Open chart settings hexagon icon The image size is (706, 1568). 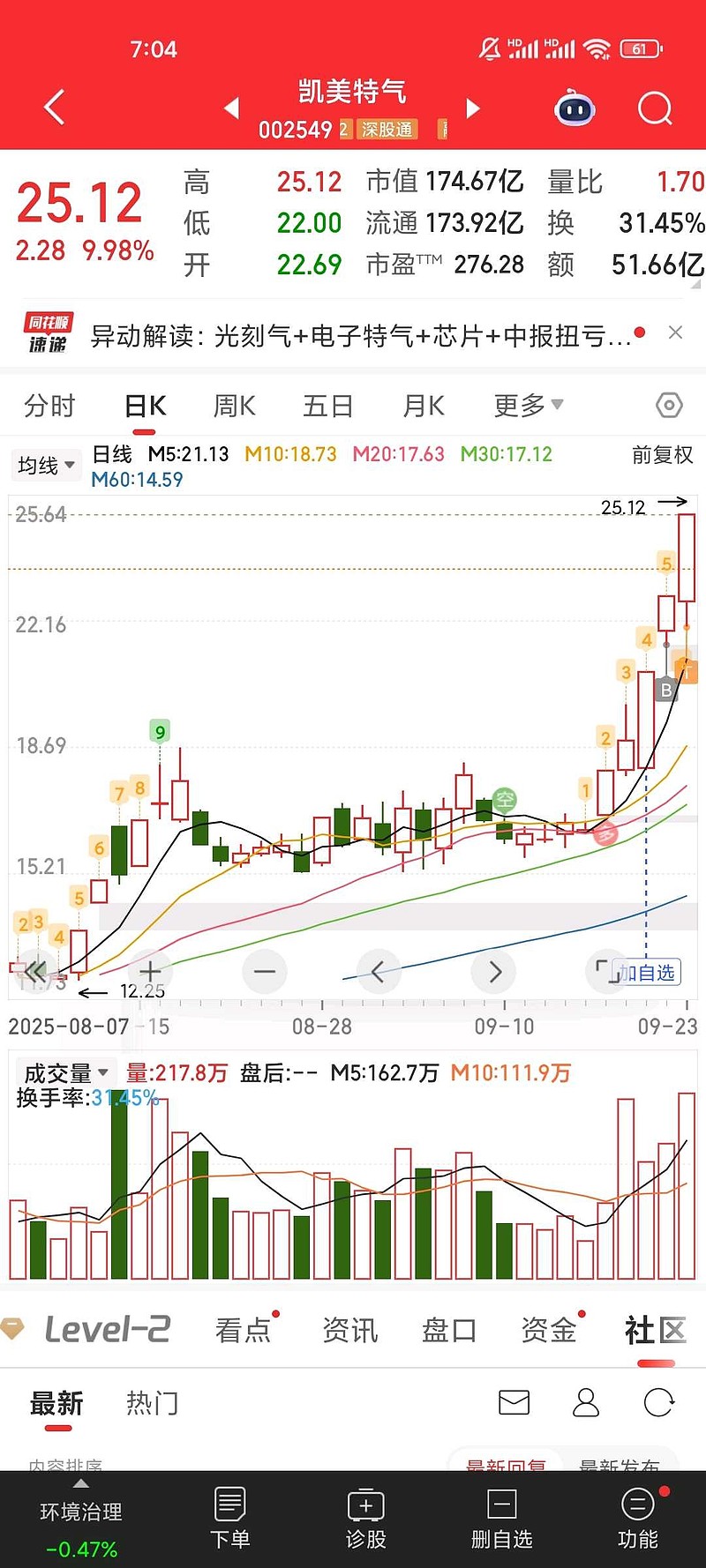[x=669, y=406]
